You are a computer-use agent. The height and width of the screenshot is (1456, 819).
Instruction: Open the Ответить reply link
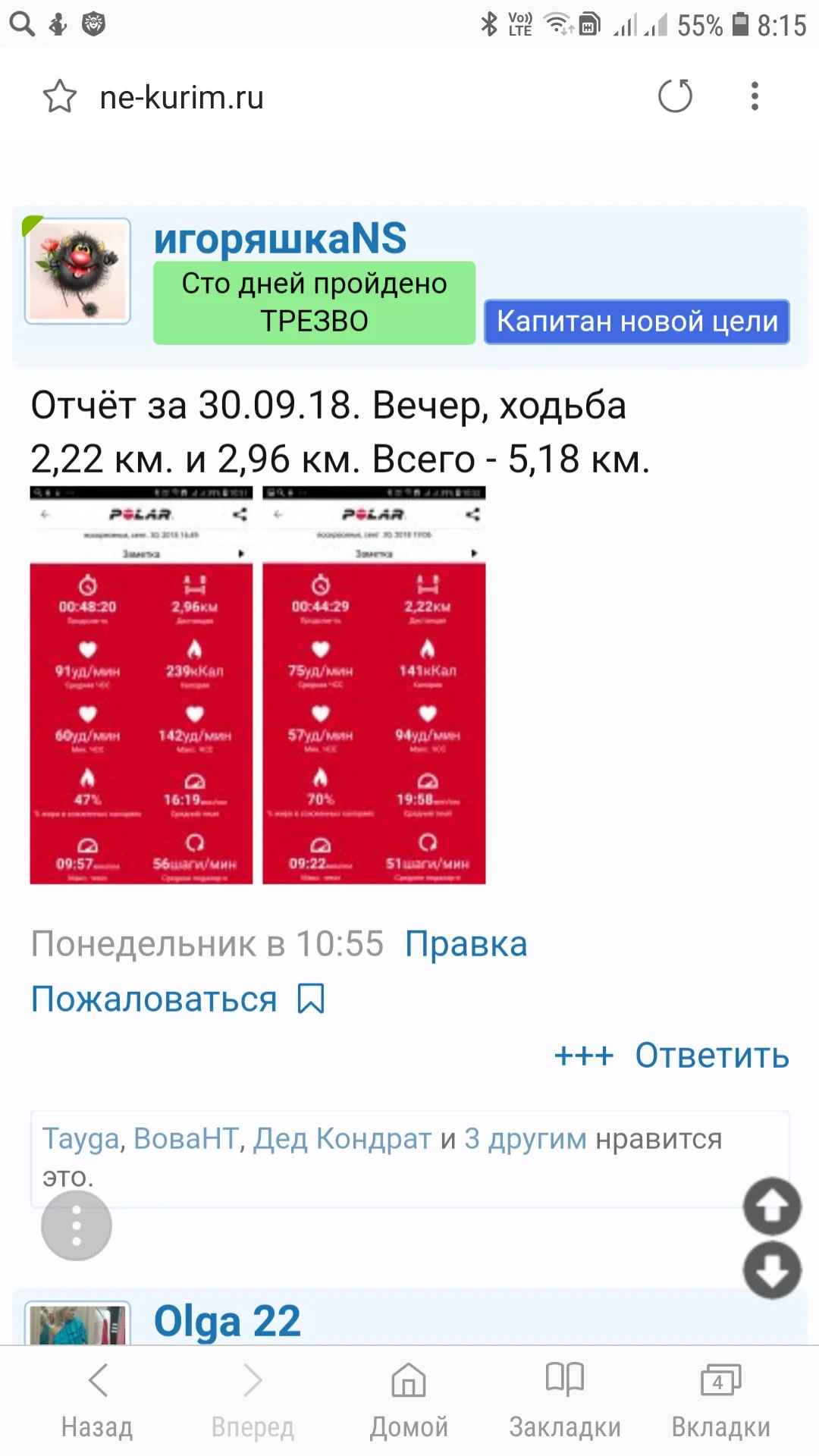pos(713,1055)
